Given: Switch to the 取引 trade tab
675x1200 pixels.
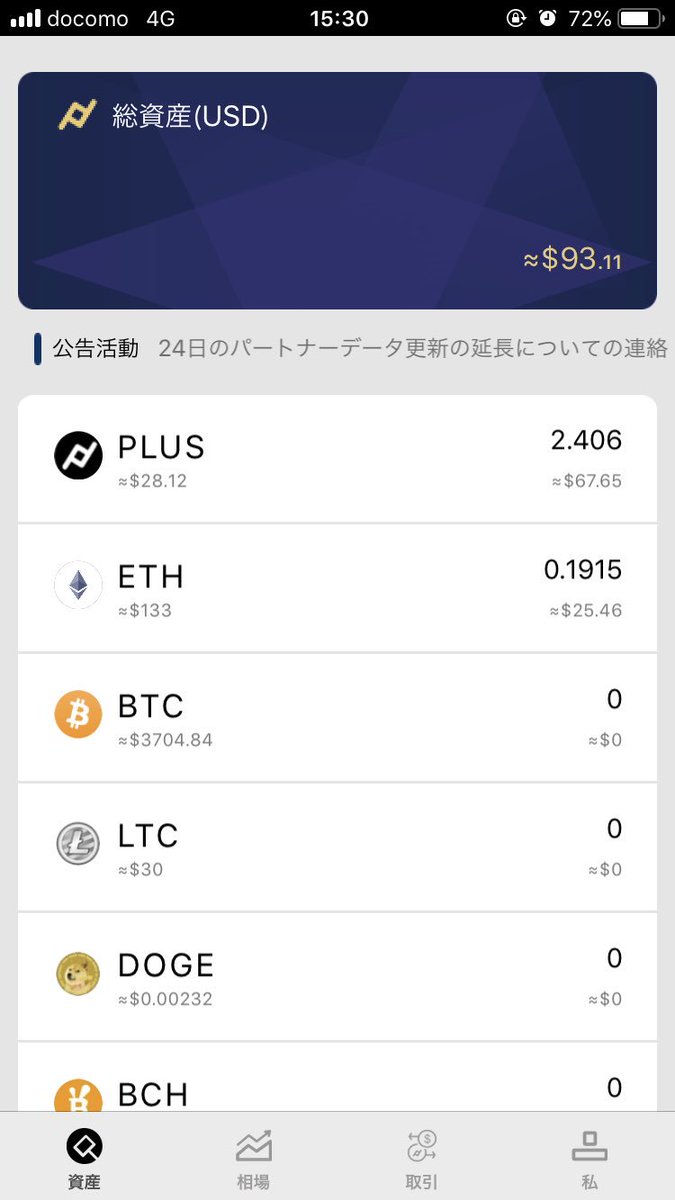Looking at the screenshot, I should pos(421,1158).
